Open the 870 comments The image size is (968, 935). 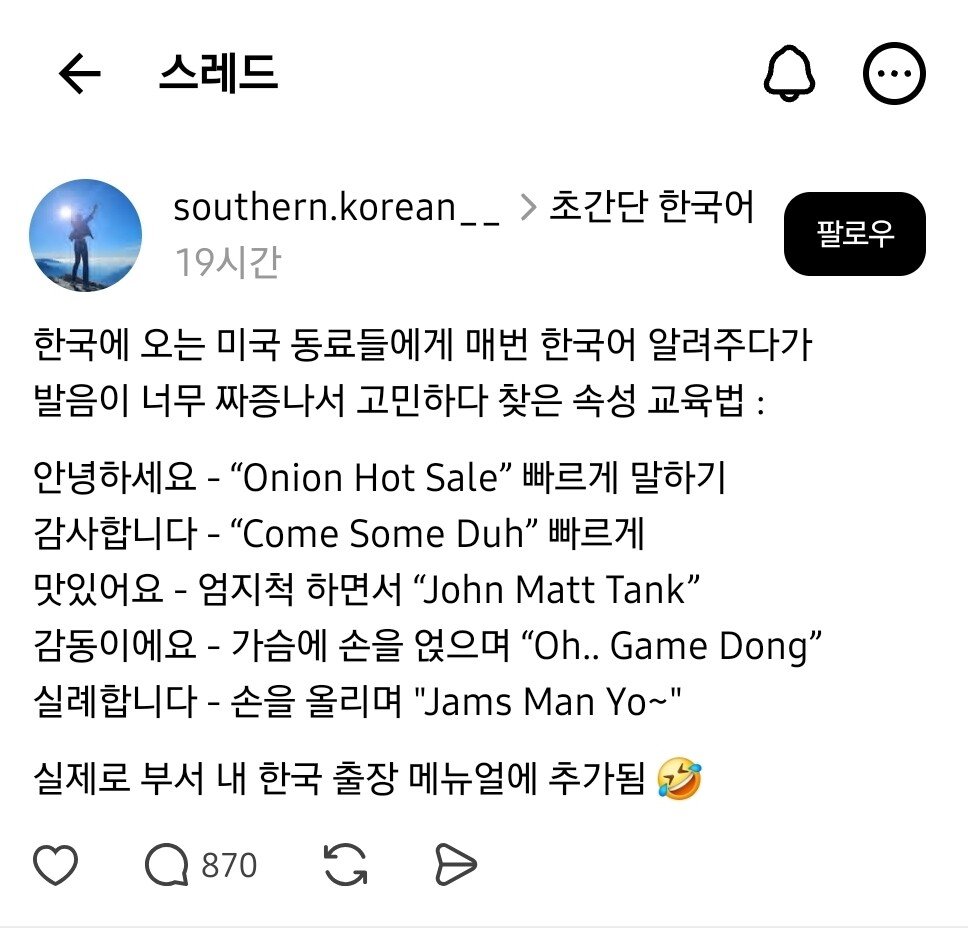[200, 865]
